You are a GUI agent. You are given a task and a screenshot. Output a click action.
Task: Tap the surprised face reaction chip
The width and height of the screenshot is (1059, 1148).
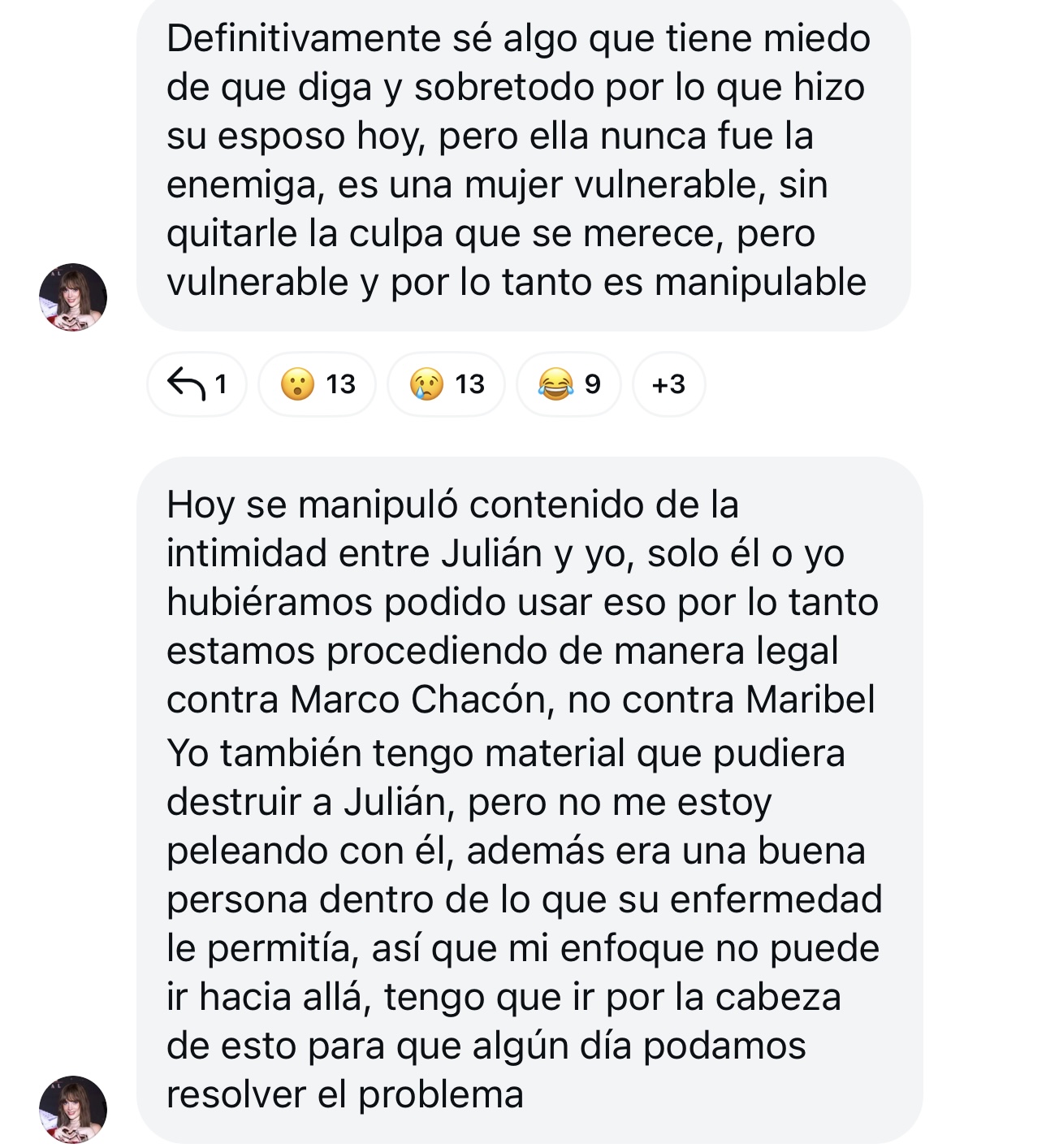click(317, 384)
